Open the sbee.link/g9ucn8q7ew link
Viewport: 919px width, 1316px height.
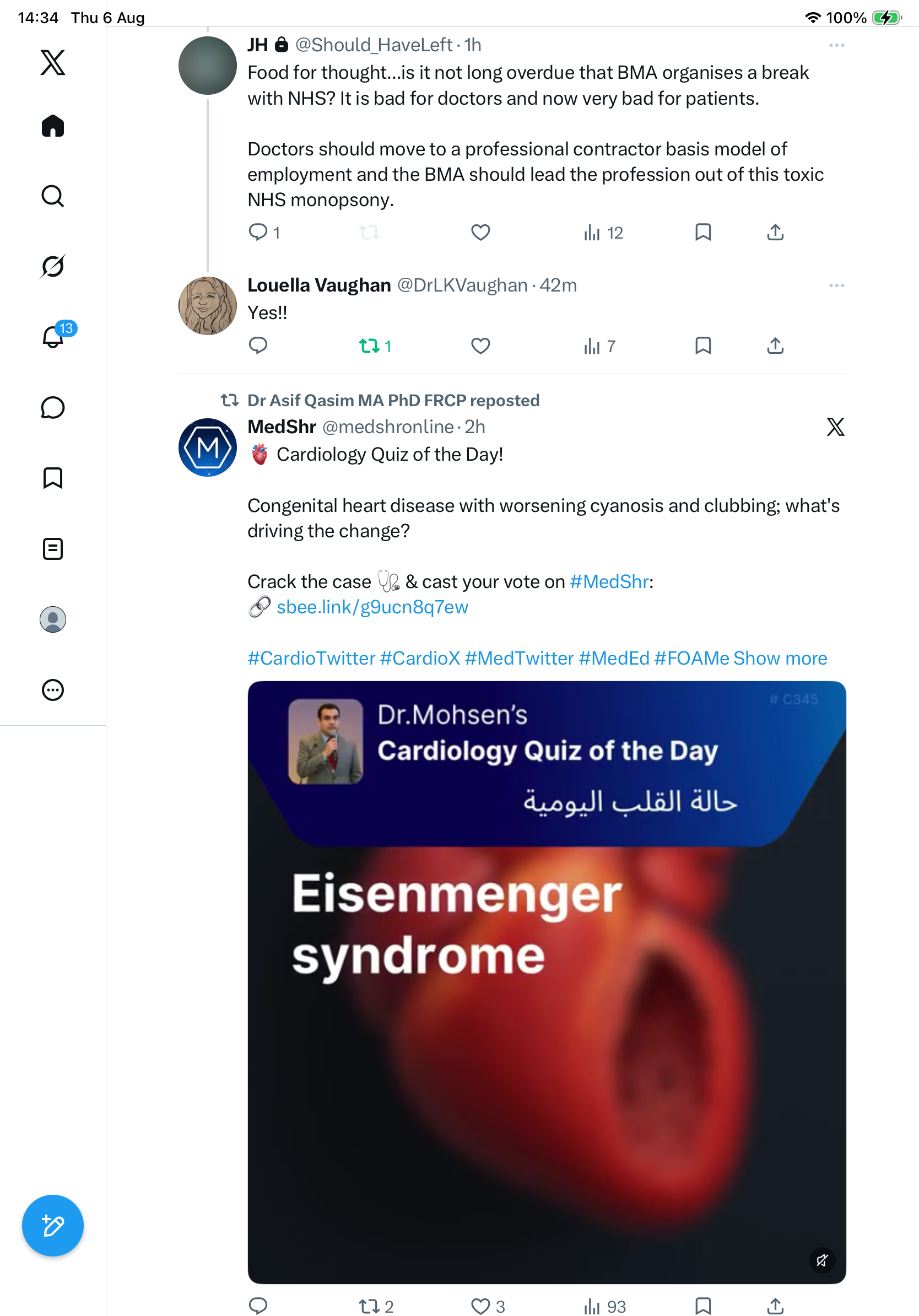[372, 607]
